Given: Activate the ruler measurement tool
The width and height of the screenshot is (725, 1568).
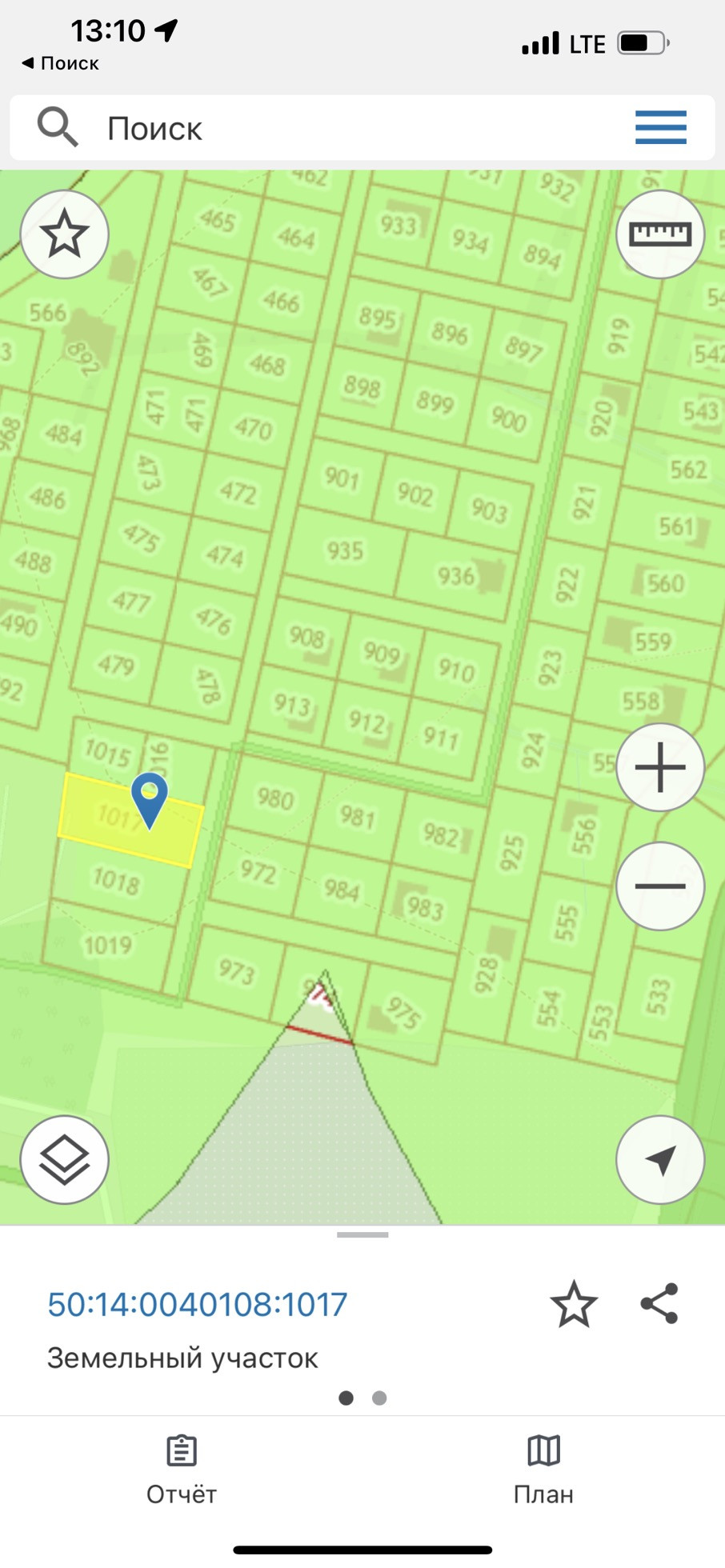Looking at the screenshot, I should point(659,234).
